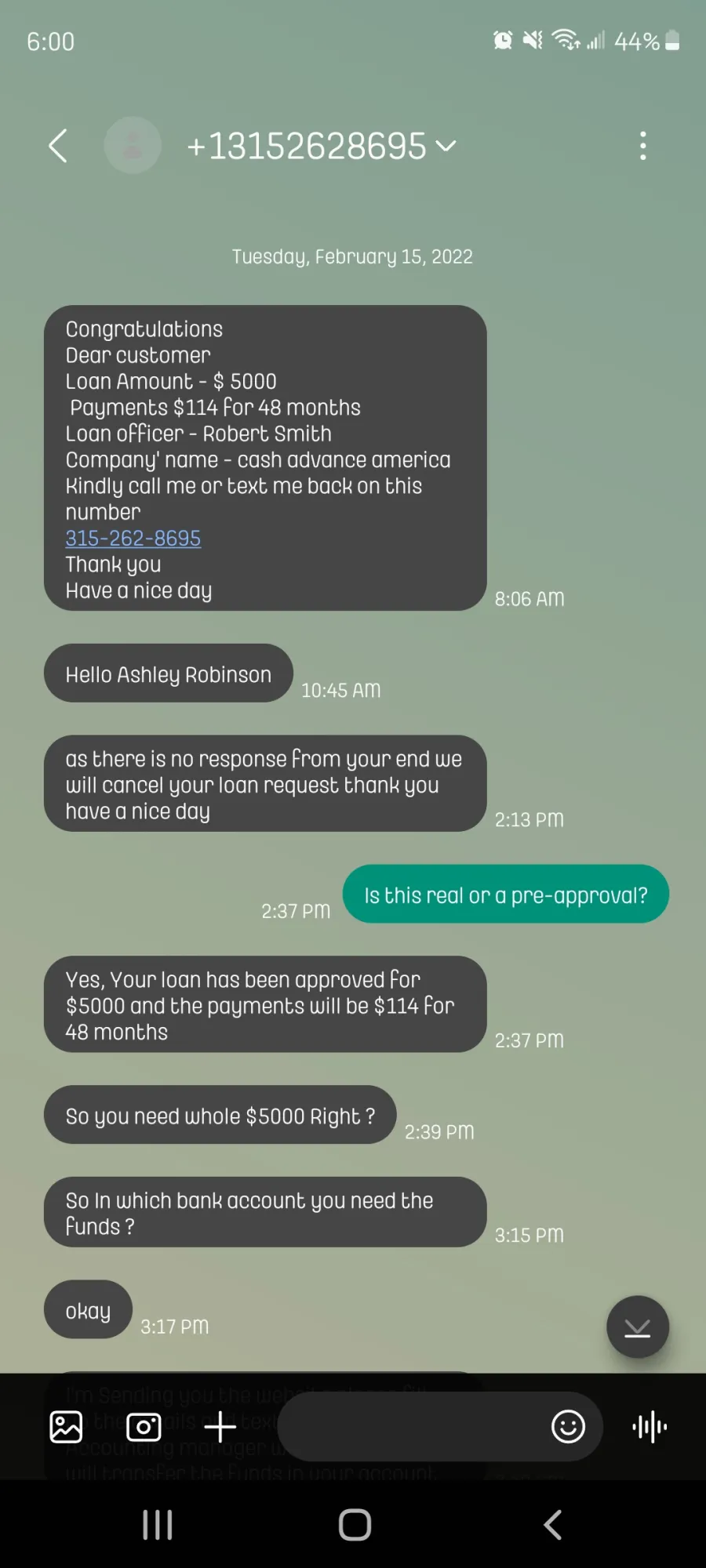Tap the 315-262-8695 phone number link
This screenshot has width=706, height=1568.
(133, 539)
